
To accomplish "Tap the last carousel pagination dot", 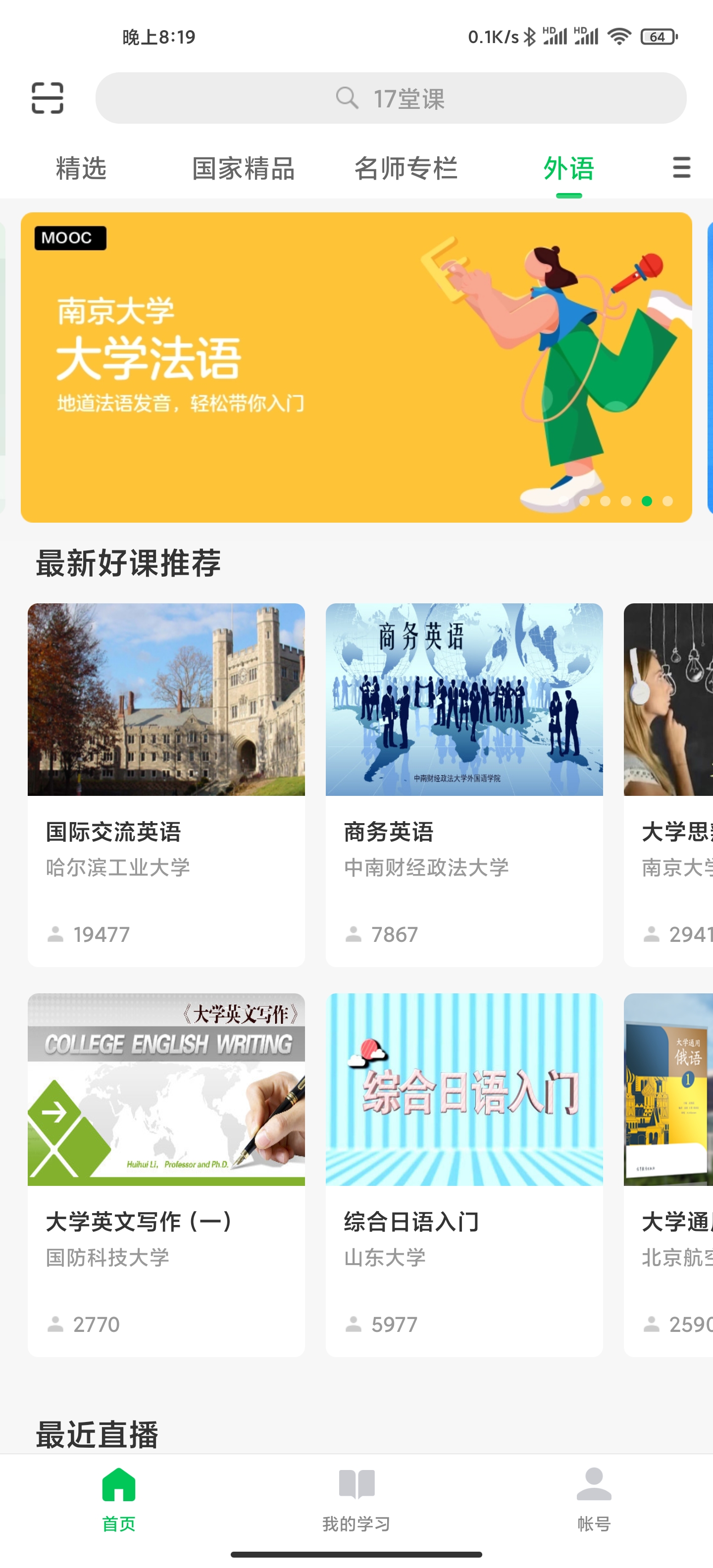I will coord(668,501).
